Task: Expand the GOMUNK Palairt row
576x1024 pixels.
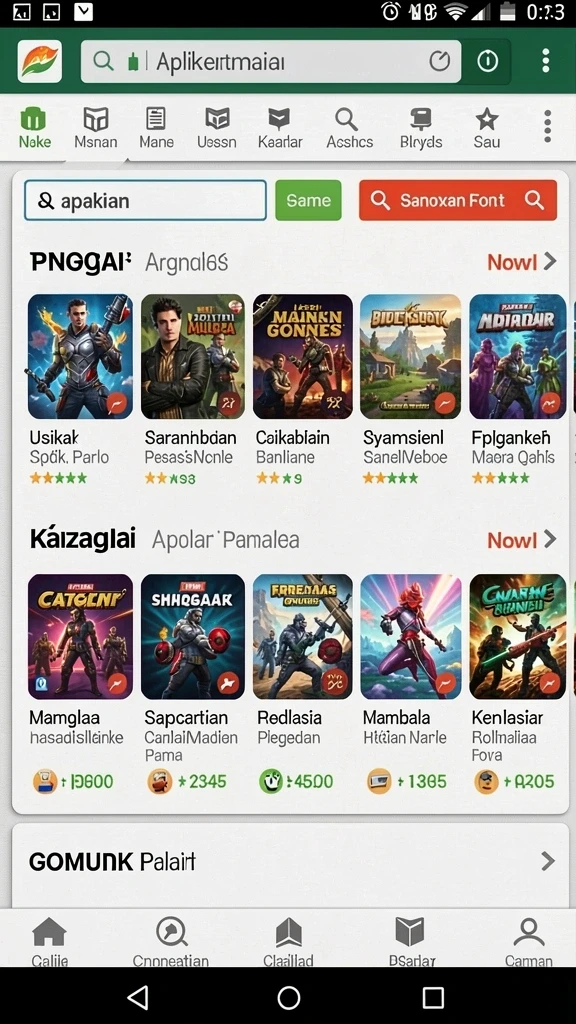Action: (x=291, y=862)
